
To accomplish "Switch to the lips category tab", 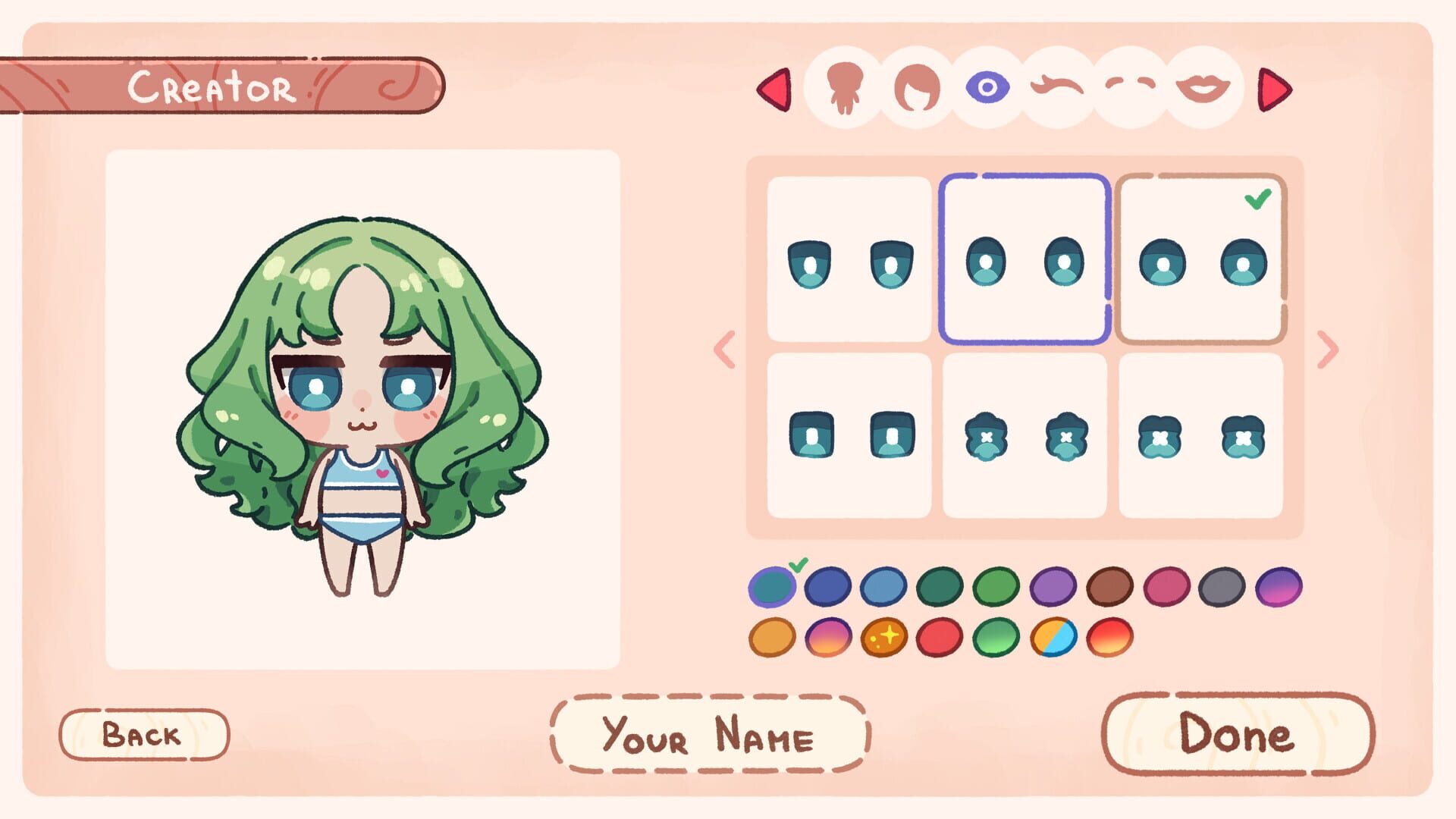I will click(1203, 88).
